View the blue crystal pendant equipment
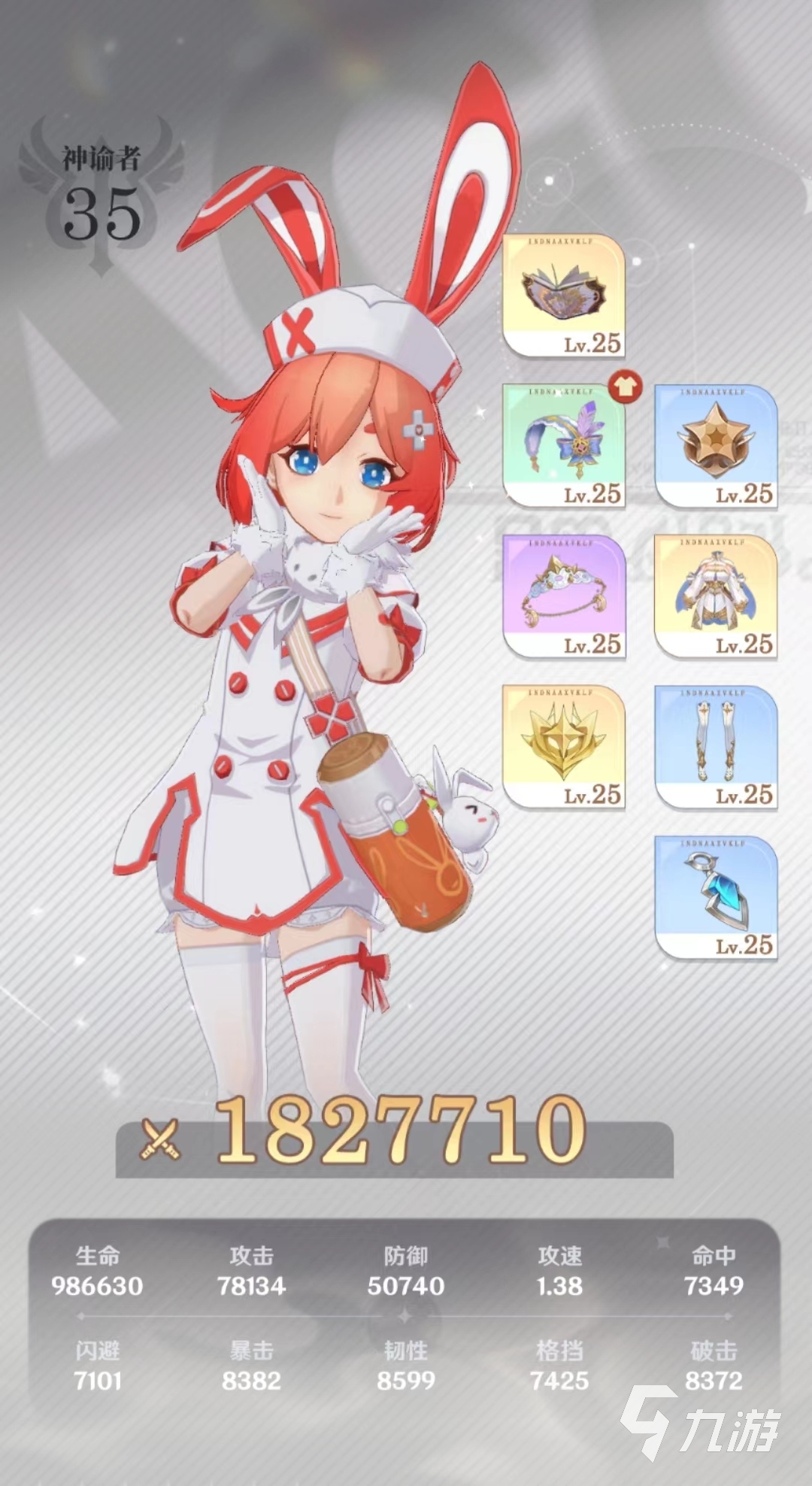Screen dimensions: 812x1486 point(716,897)
